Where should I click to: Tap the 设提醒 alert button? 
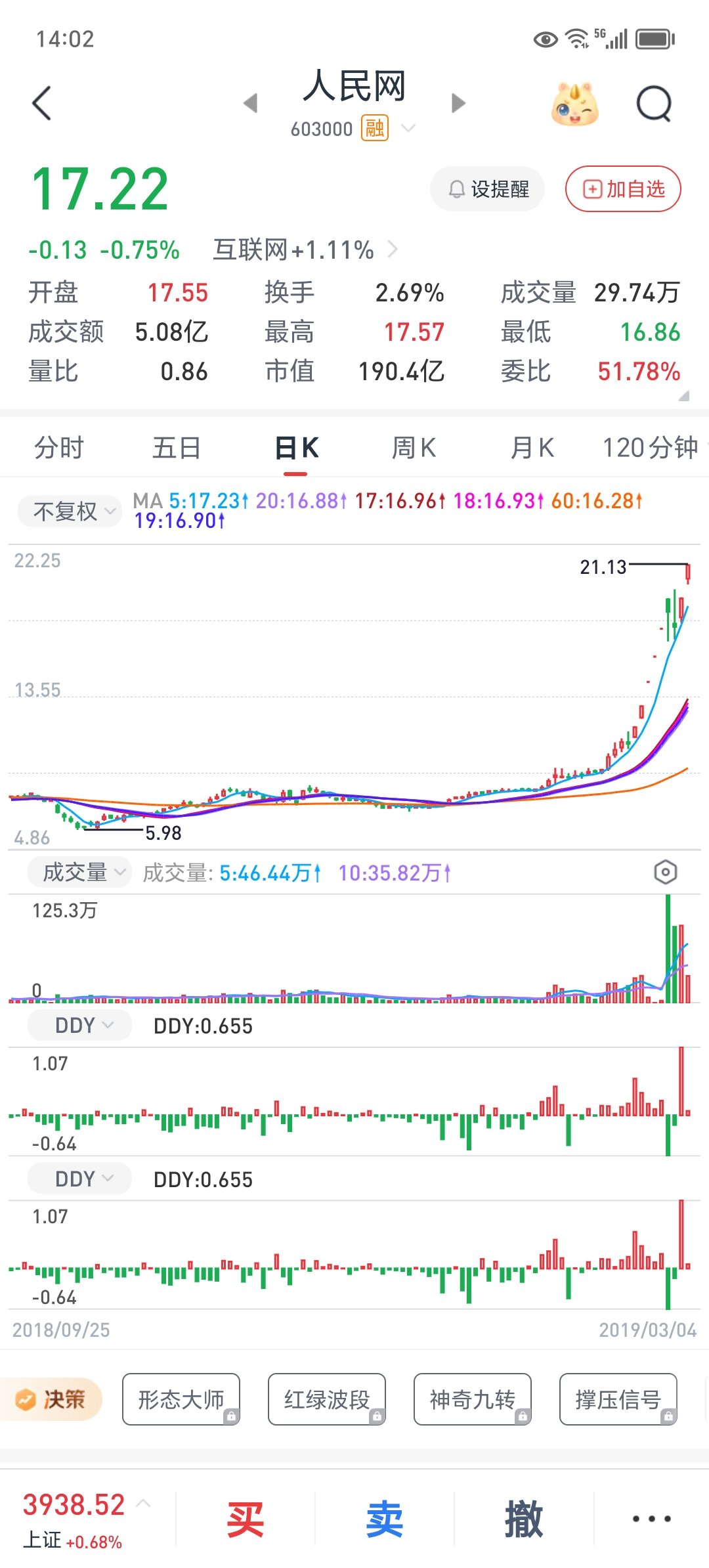488,189
